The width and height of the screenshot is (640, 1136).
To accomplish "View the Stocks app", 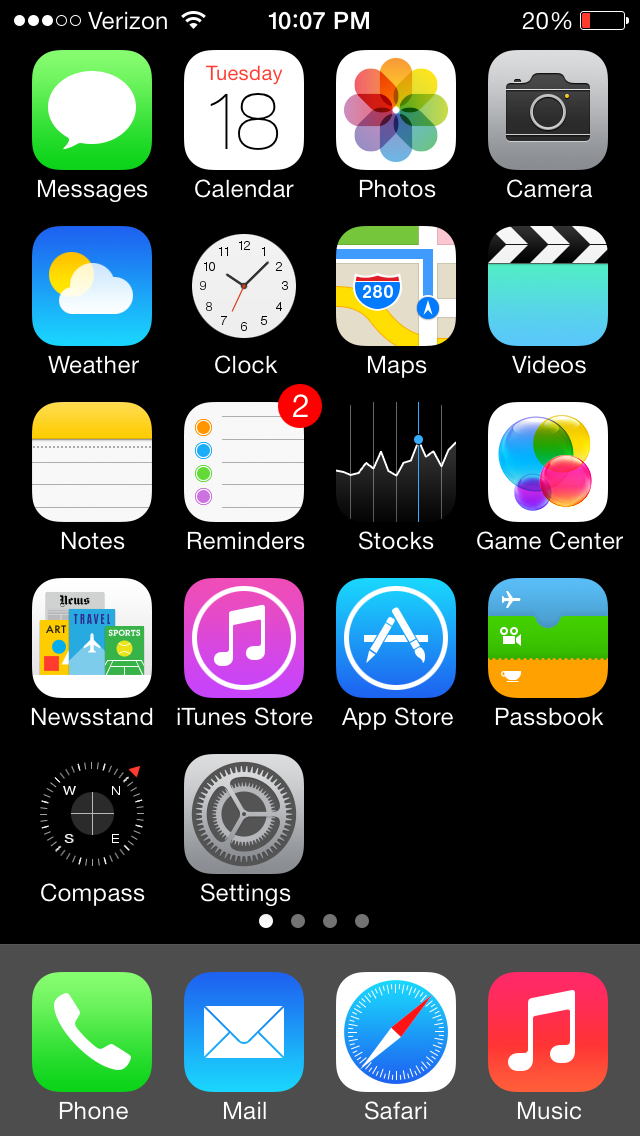I will (396, 462).
